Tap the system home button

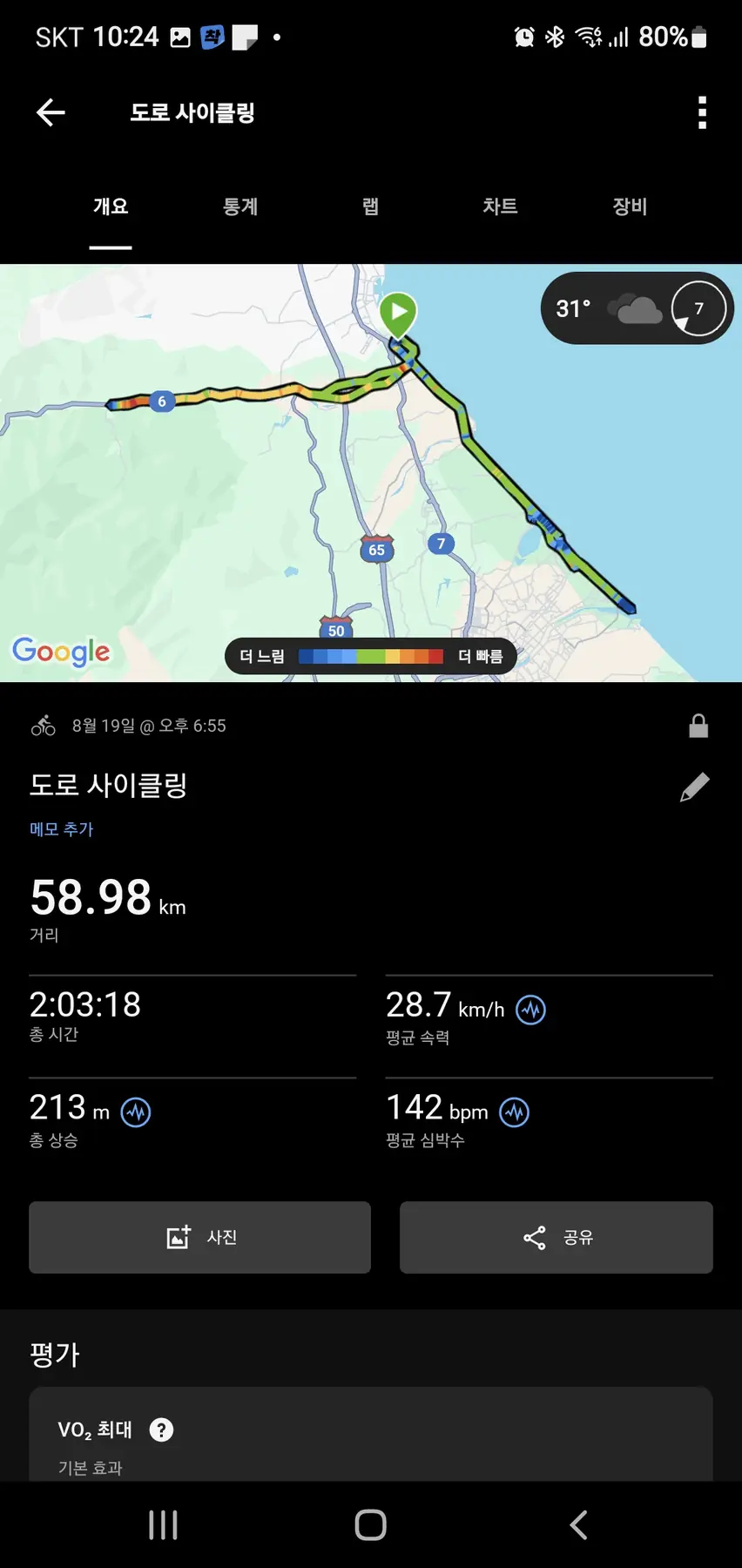tap(370, 1524)
